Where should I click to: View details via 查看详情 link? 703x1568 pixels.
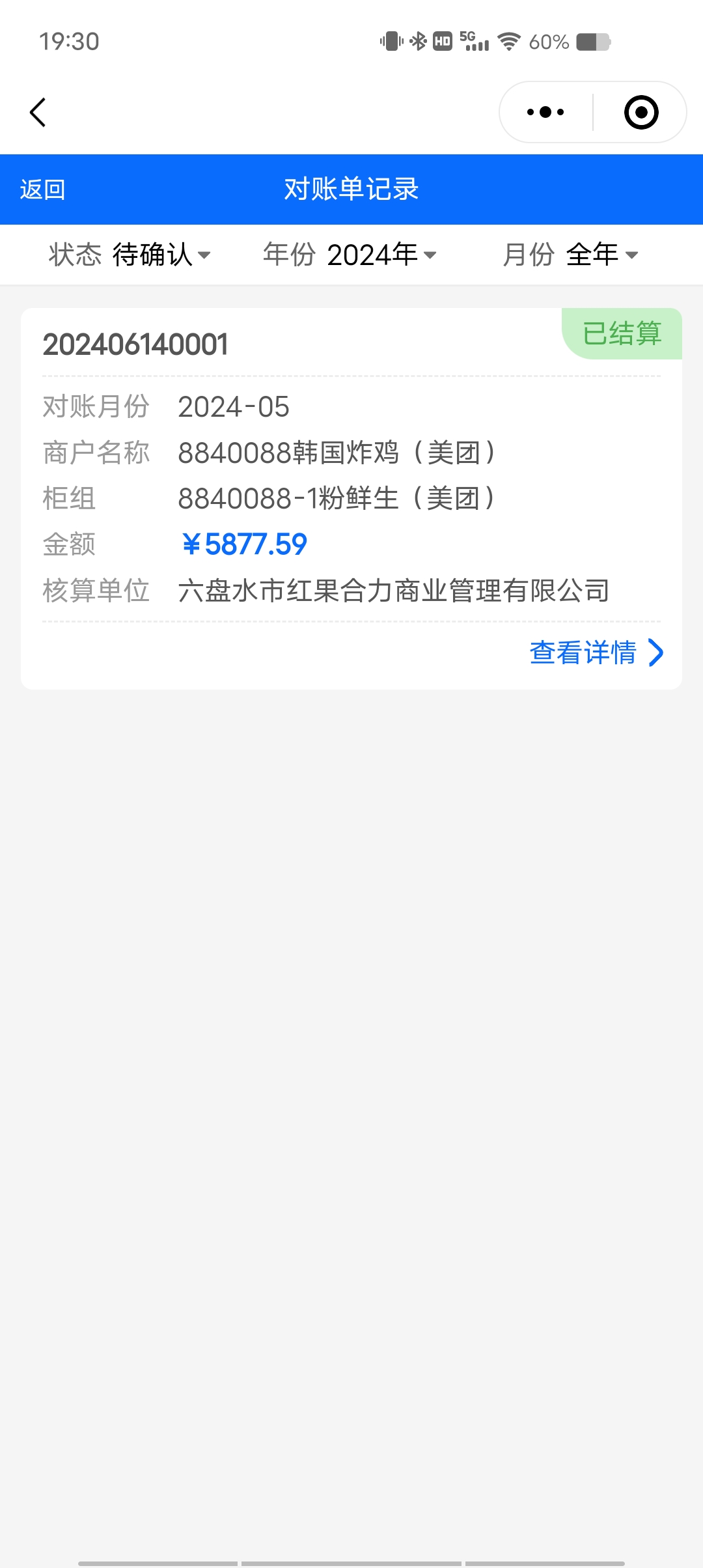(596, 652)
